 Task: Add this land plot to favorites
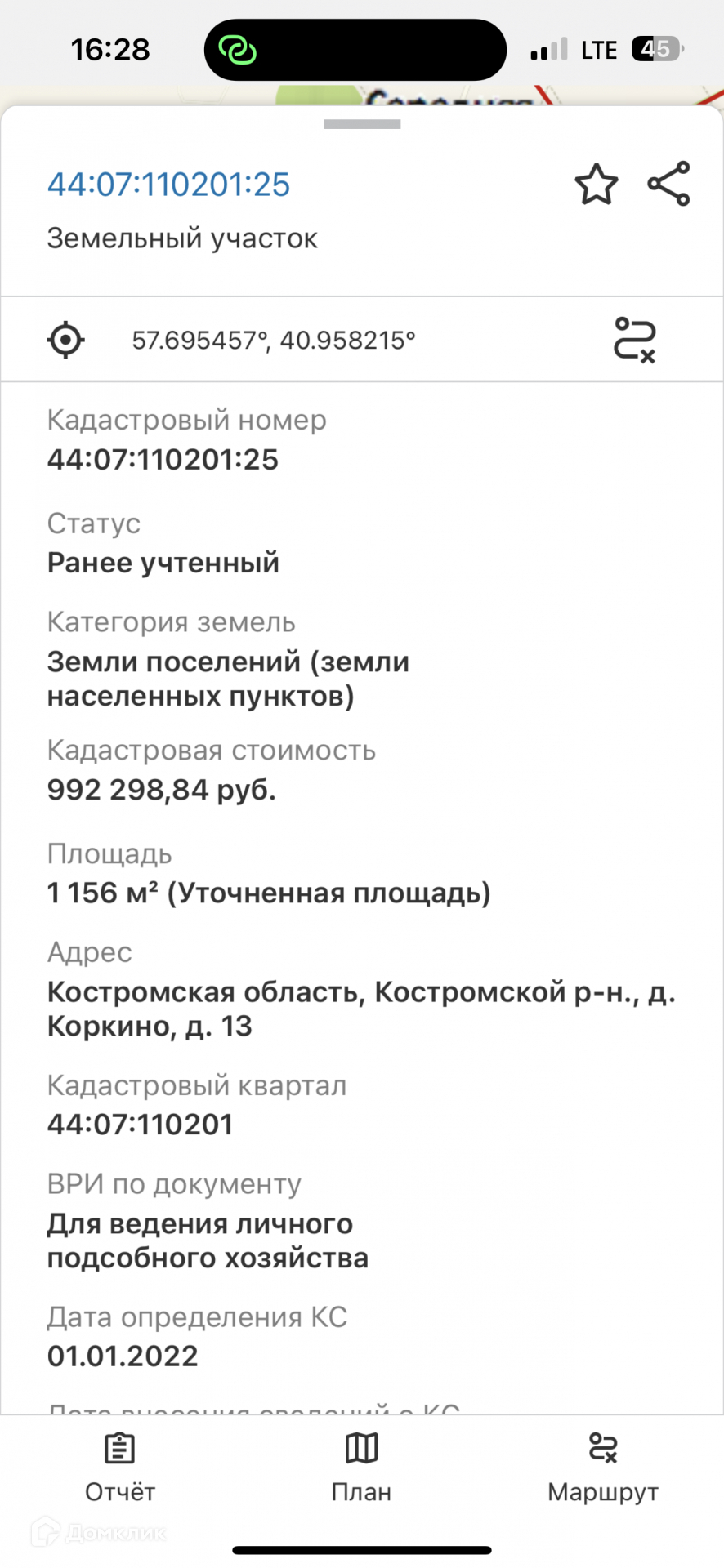(x=596, y=185)
